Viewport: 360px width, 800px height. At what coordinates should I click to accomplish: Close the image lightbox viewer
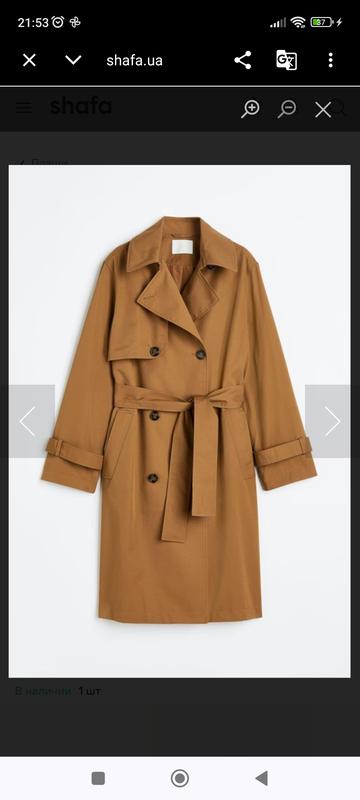[323, 109]
